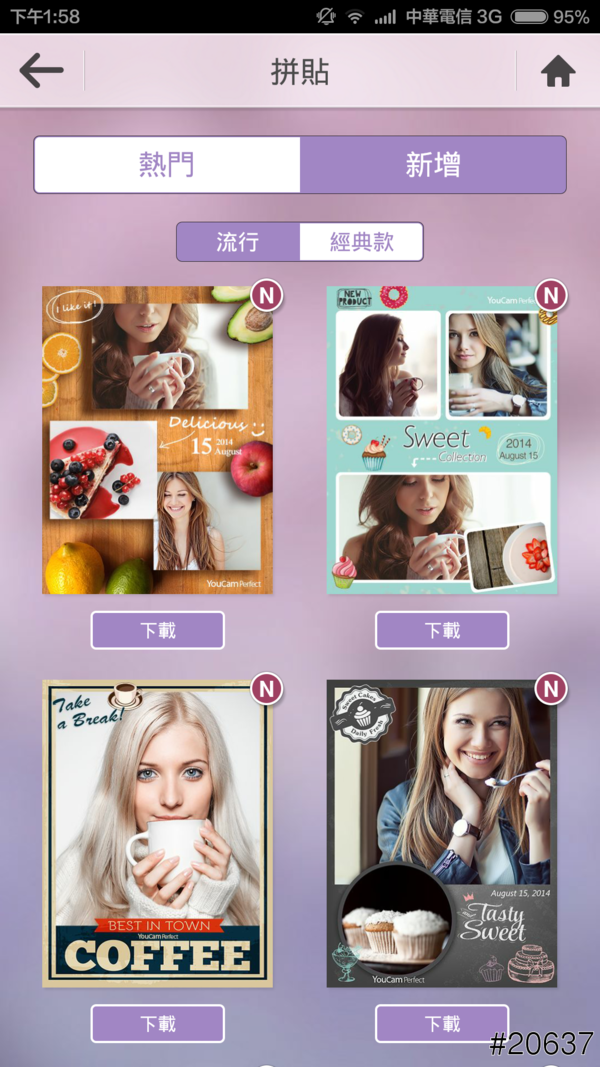Screen dimensions: 600x1067
Task: Open the Best in Town Coffee template
Action: 158,833
